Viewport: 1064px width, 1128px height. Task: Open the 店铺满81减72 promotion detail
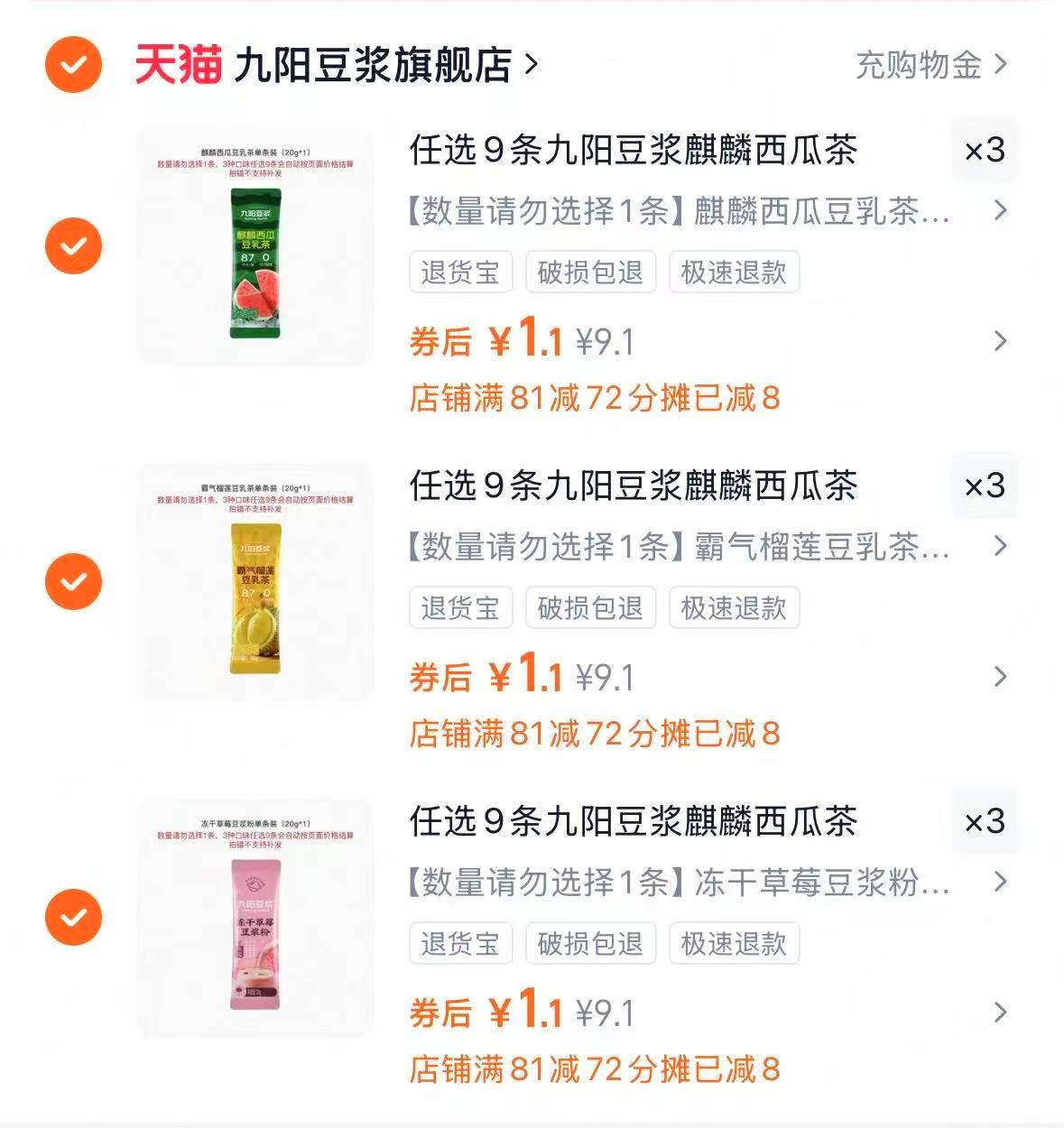[596, 399]
